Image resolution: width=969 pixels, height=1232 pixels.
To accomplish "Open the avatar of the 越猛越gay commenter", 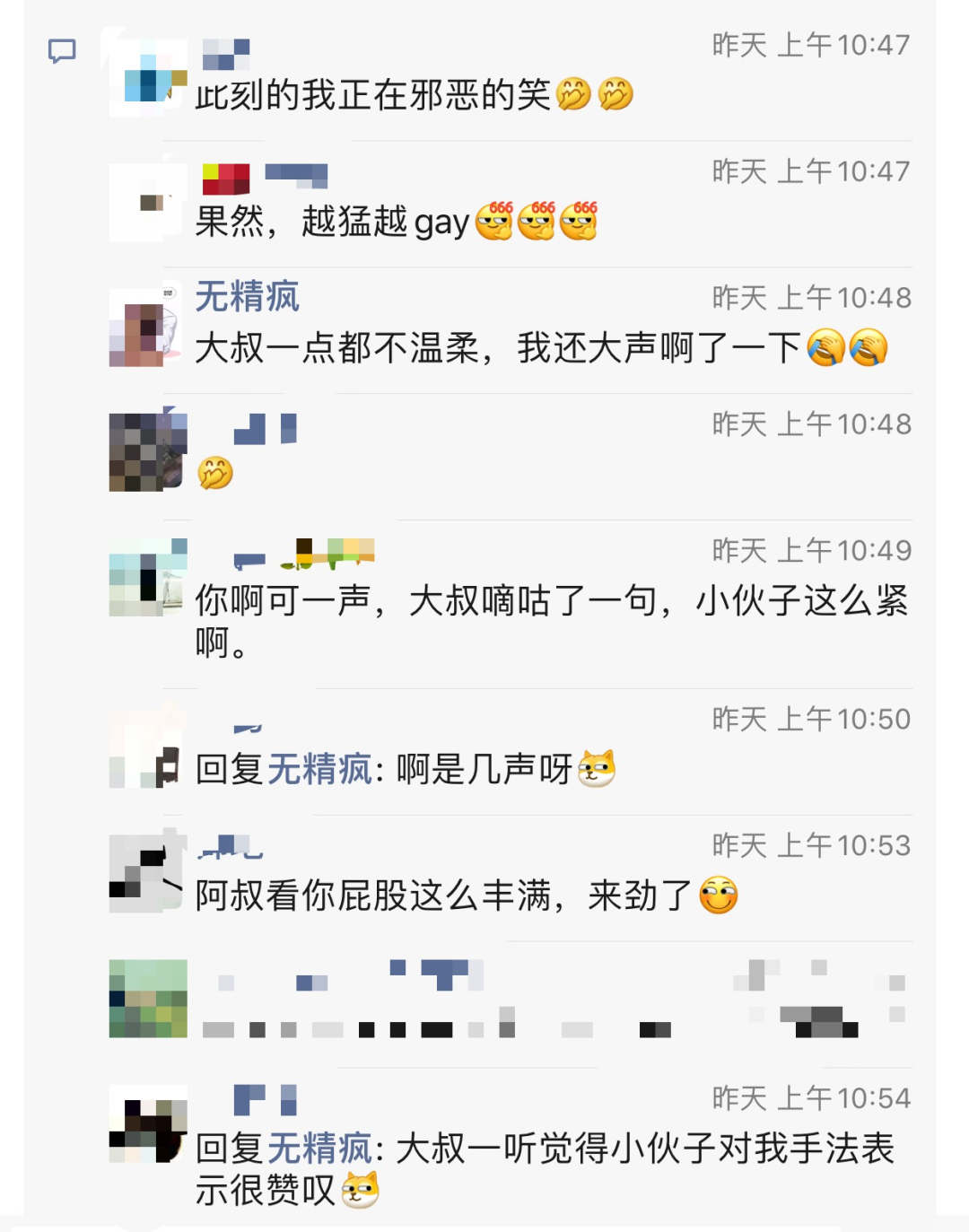I will [148, 202].
